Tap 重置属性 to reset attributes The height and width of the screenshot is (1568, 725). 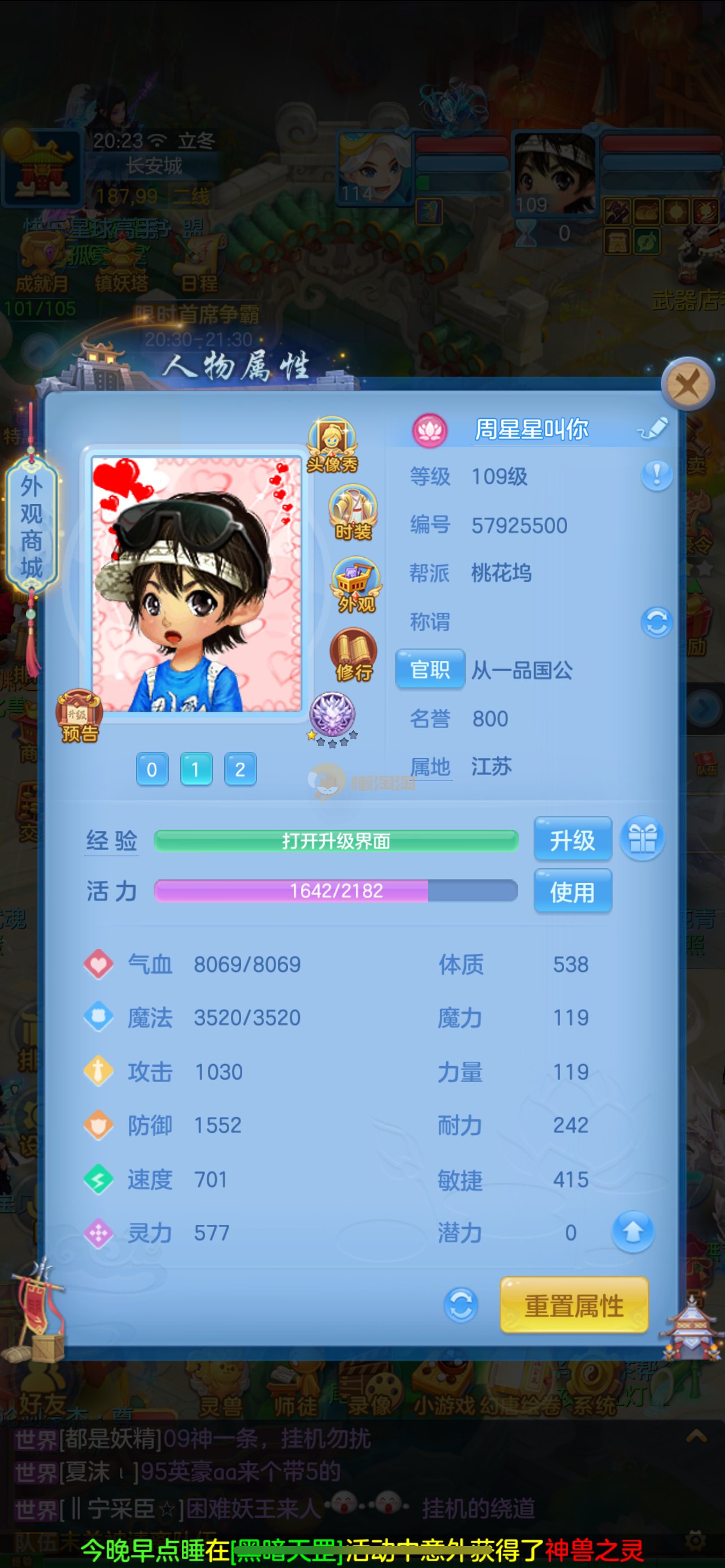coord(574,1306)
